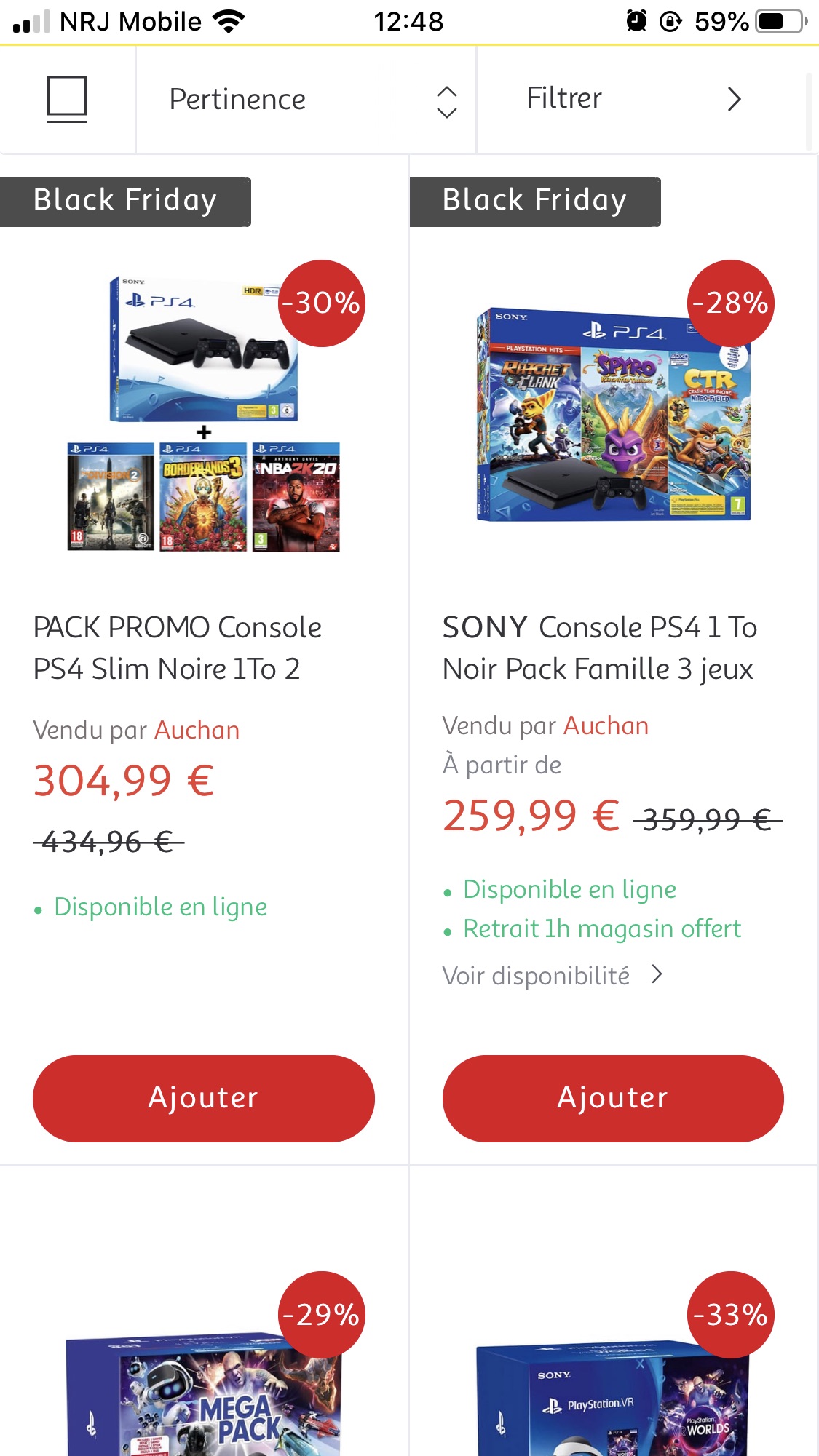Switch the product list layout view
This screenshot has width=819, height=1456.
coord(67,99)
